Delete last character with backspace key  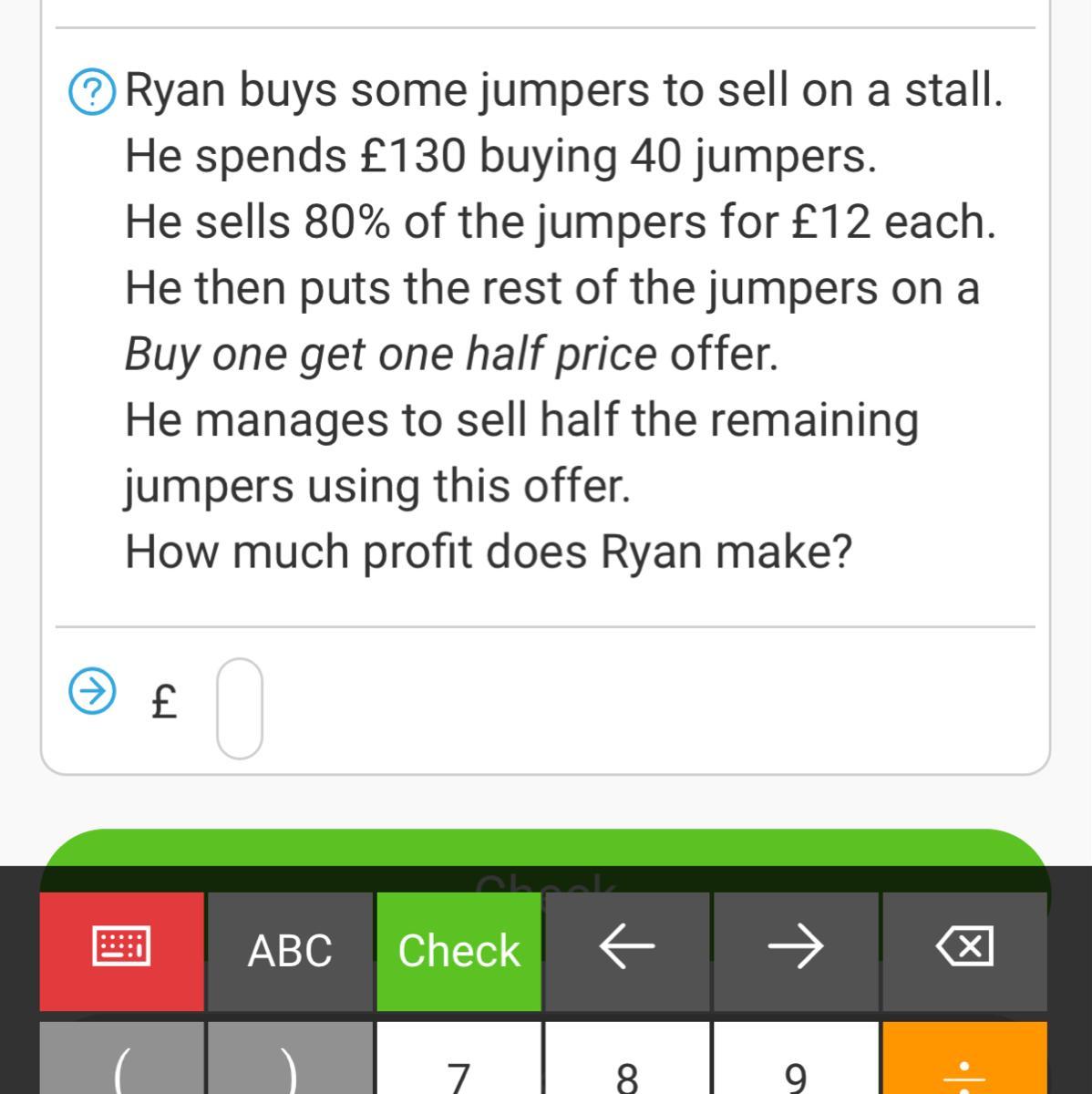click(964, 951)
